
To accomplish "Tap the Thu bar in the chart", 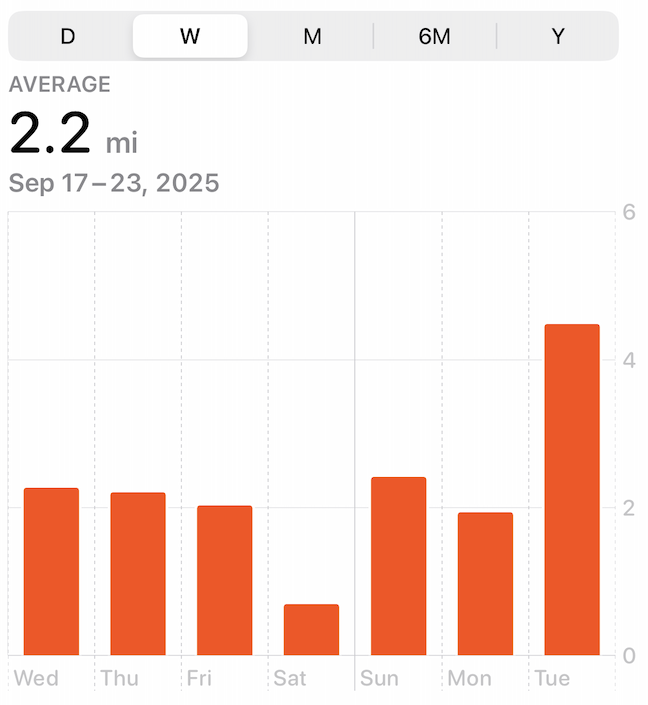I will (138, 574).
